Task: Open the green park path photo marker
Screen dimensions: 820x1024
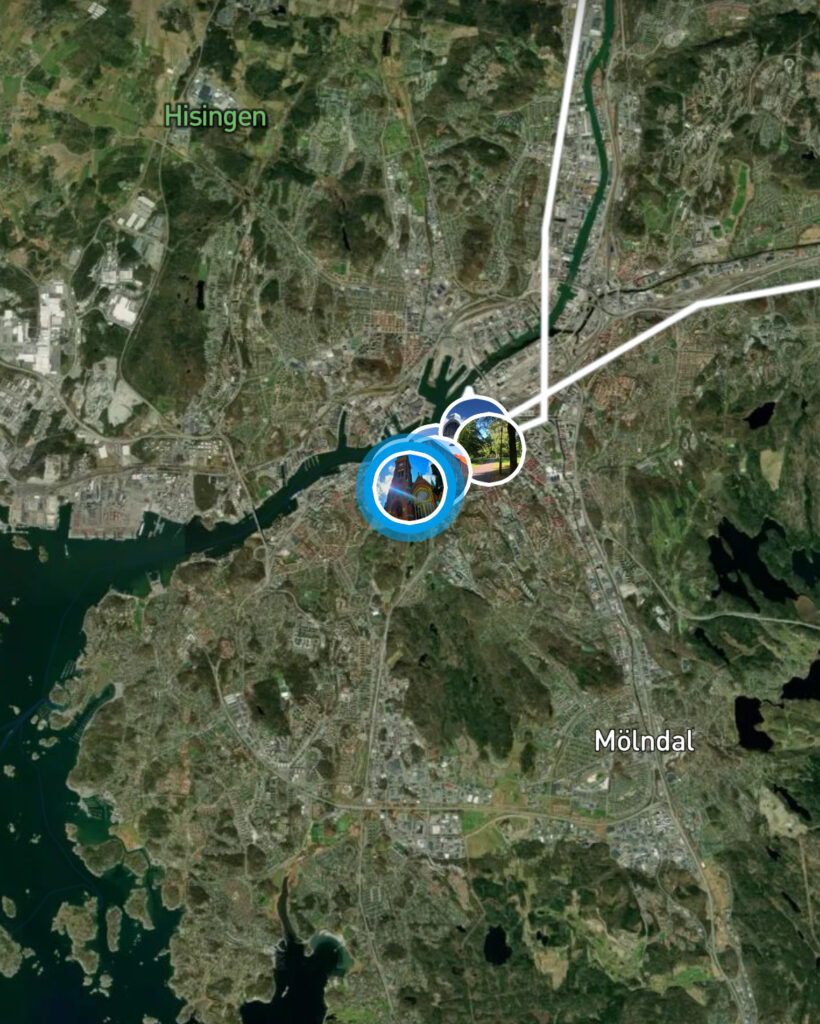Action: [492, 449]
